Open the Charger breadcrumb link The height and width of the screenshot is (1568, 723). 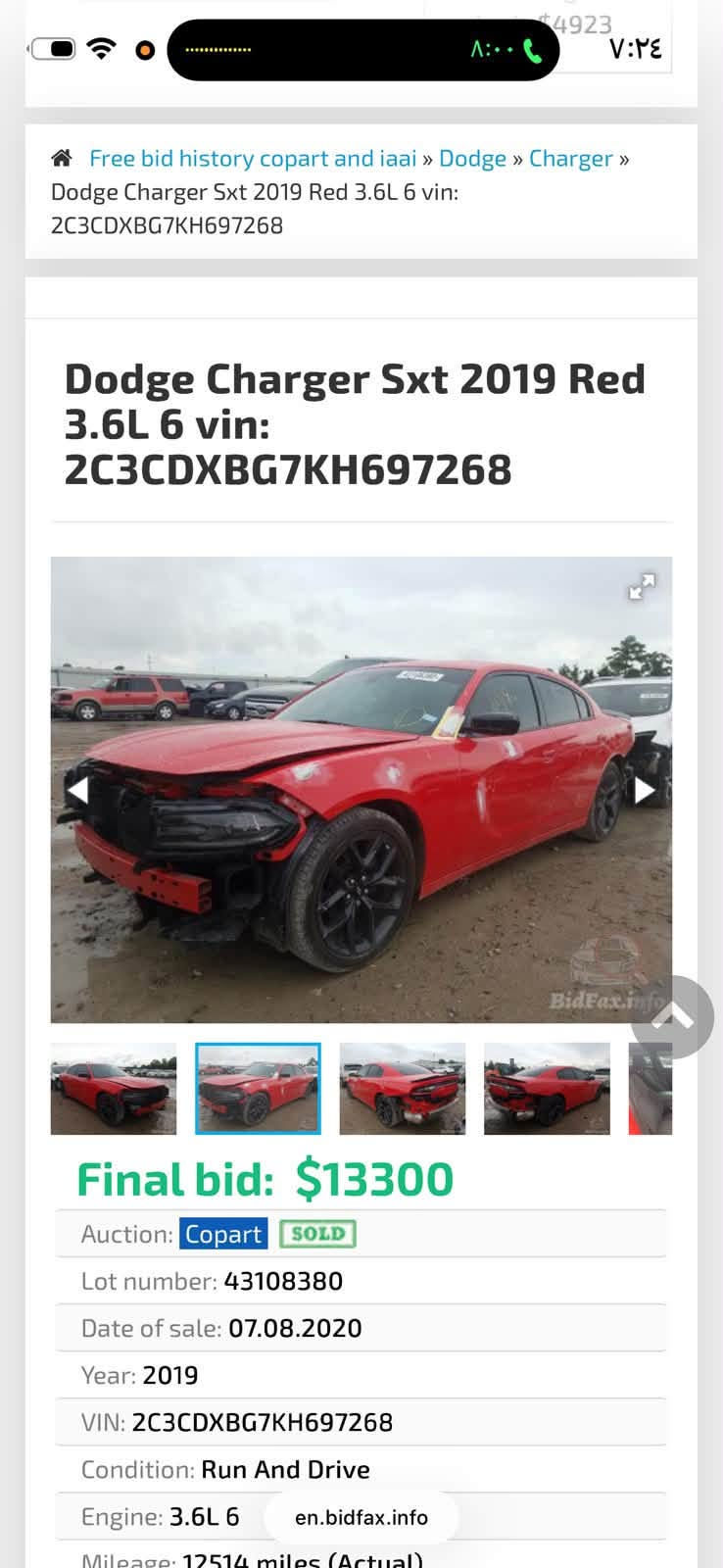570,159
